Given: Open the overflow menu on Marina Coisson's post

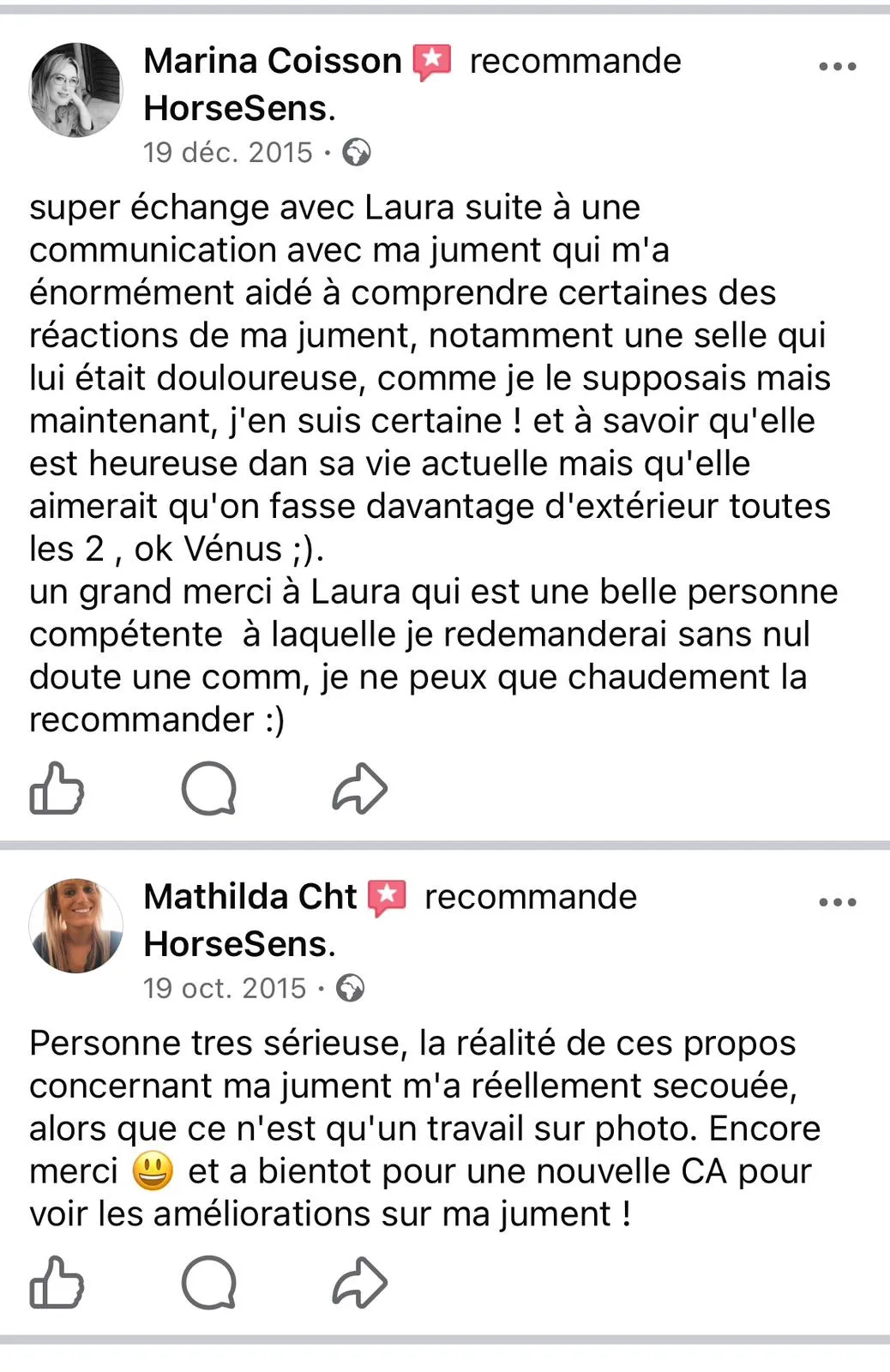Looking at the screenshot, I should coord(837,67).
